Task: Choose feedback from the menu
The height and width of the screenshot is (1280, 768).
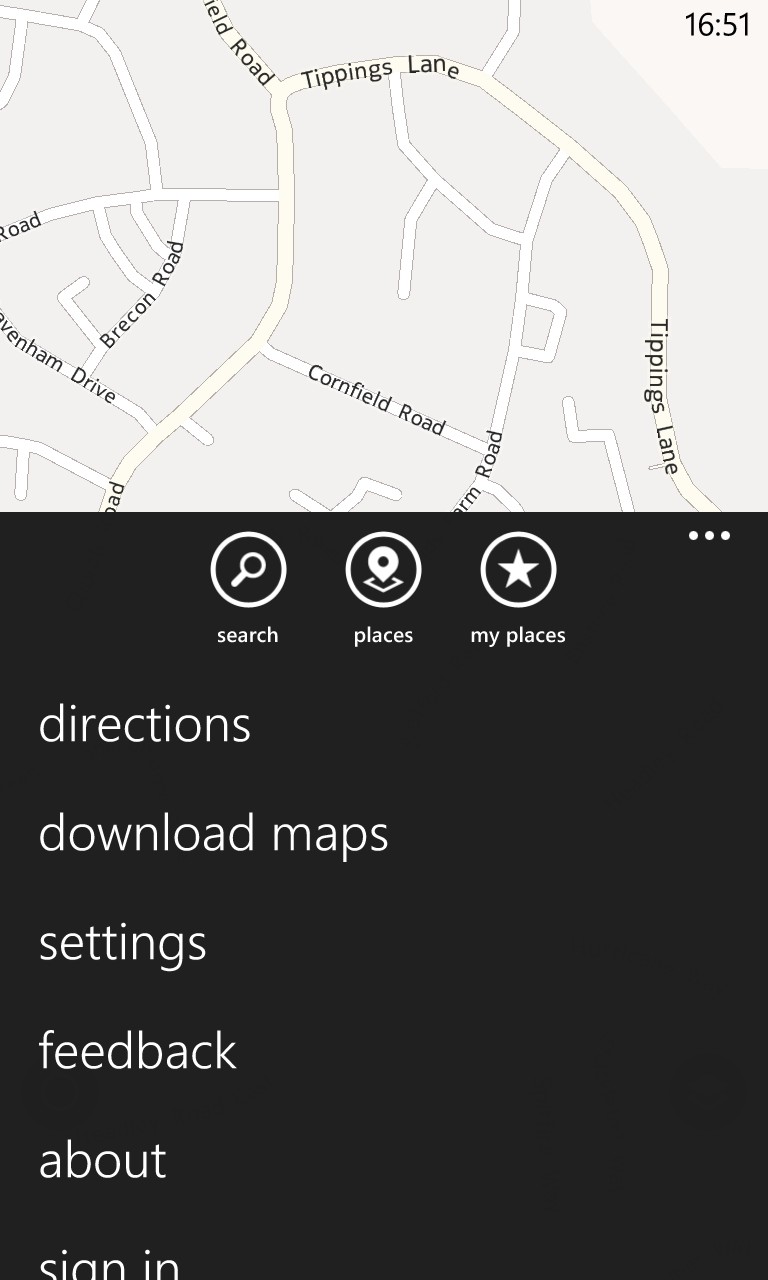Action: pyautogui.click(x=137, y=1051)
